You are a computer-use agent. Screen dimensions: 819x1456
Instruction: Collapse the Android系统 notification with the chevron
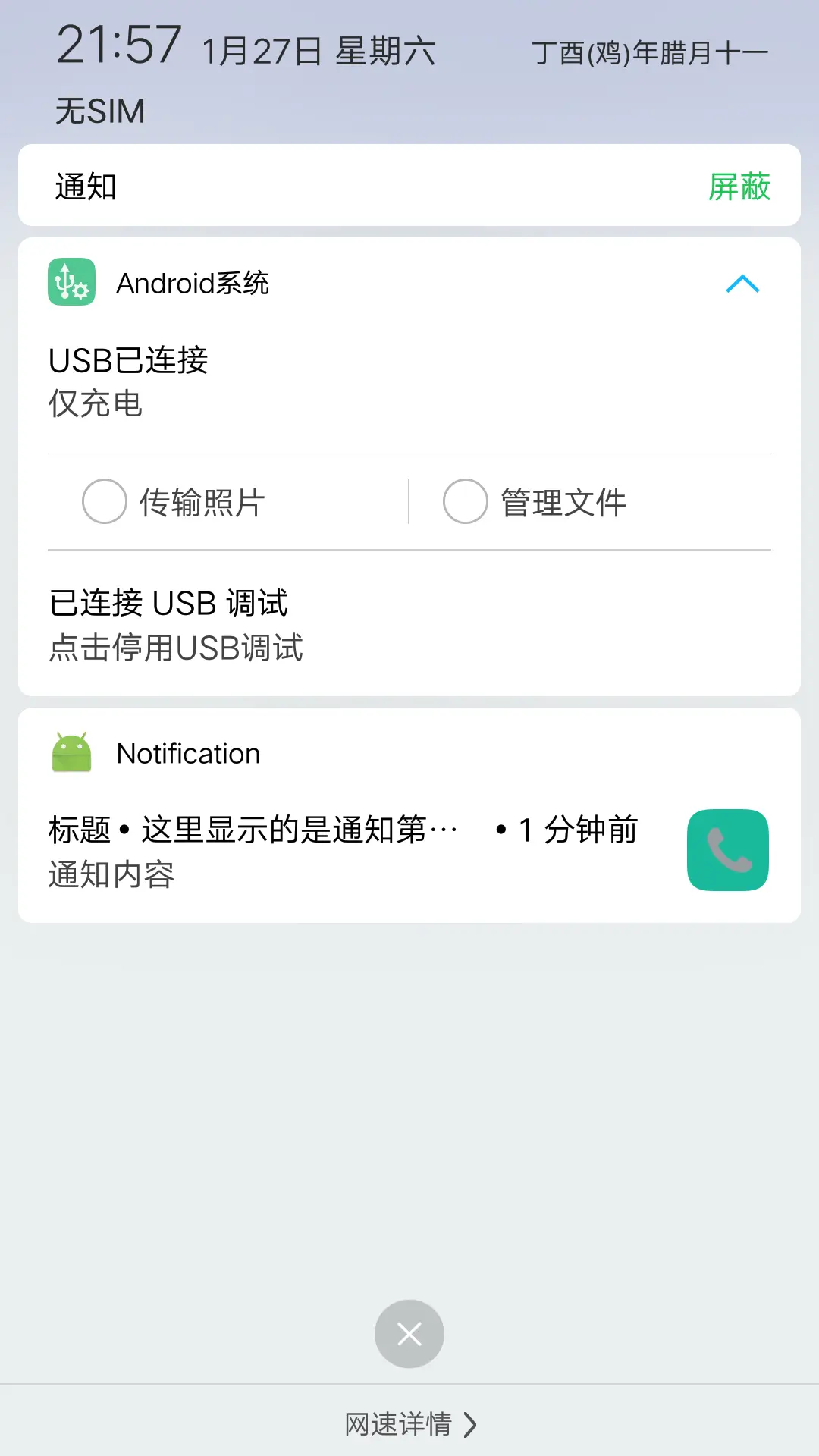[741, 284]
